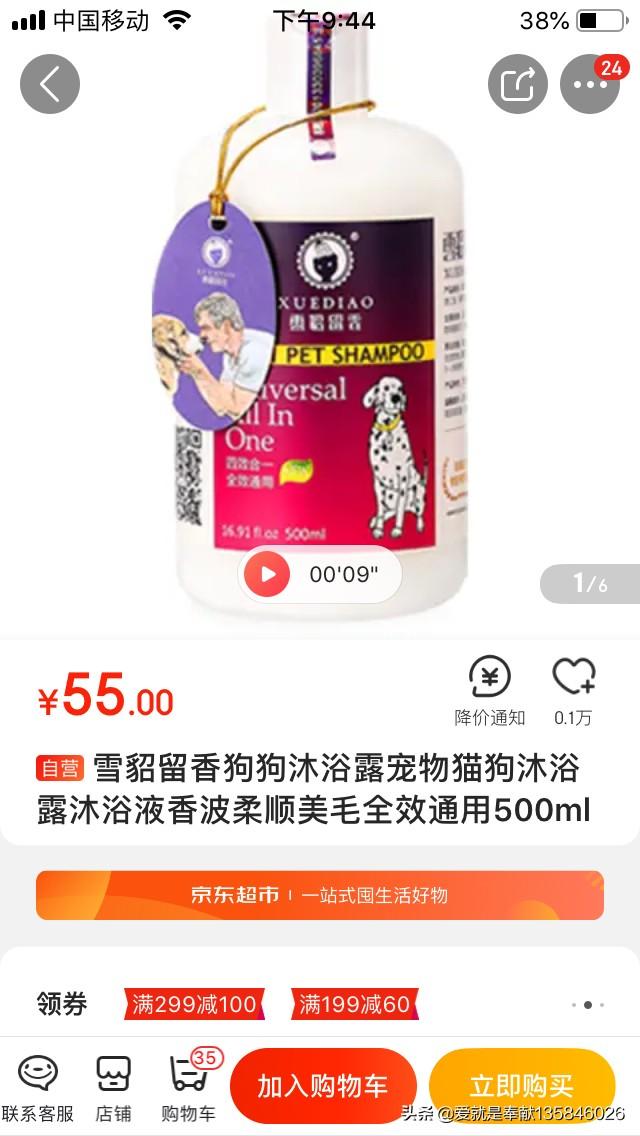Open the more options menu

click(x=590, y=84)
